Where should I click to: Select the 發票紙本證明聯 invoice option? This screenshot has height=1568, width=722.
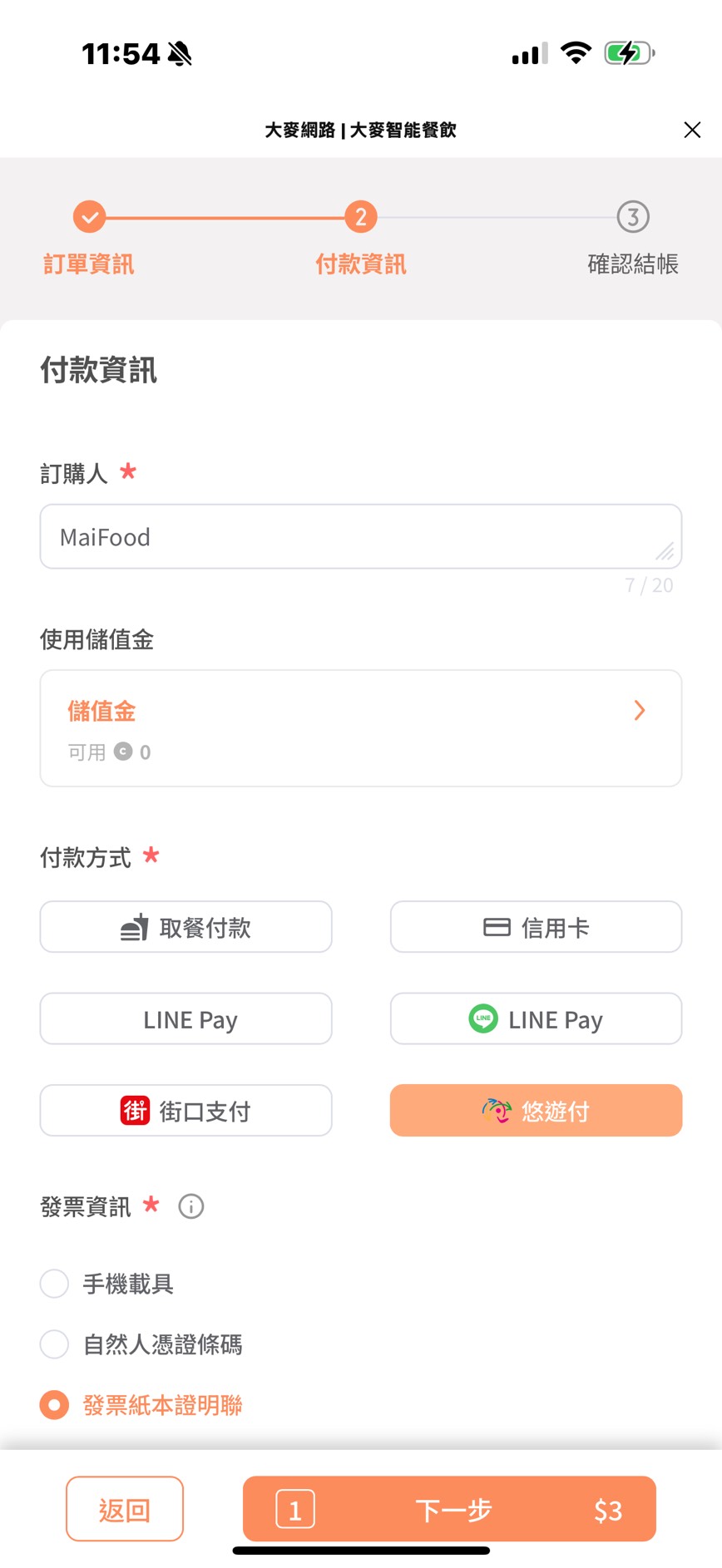(x=55, y=1405)
